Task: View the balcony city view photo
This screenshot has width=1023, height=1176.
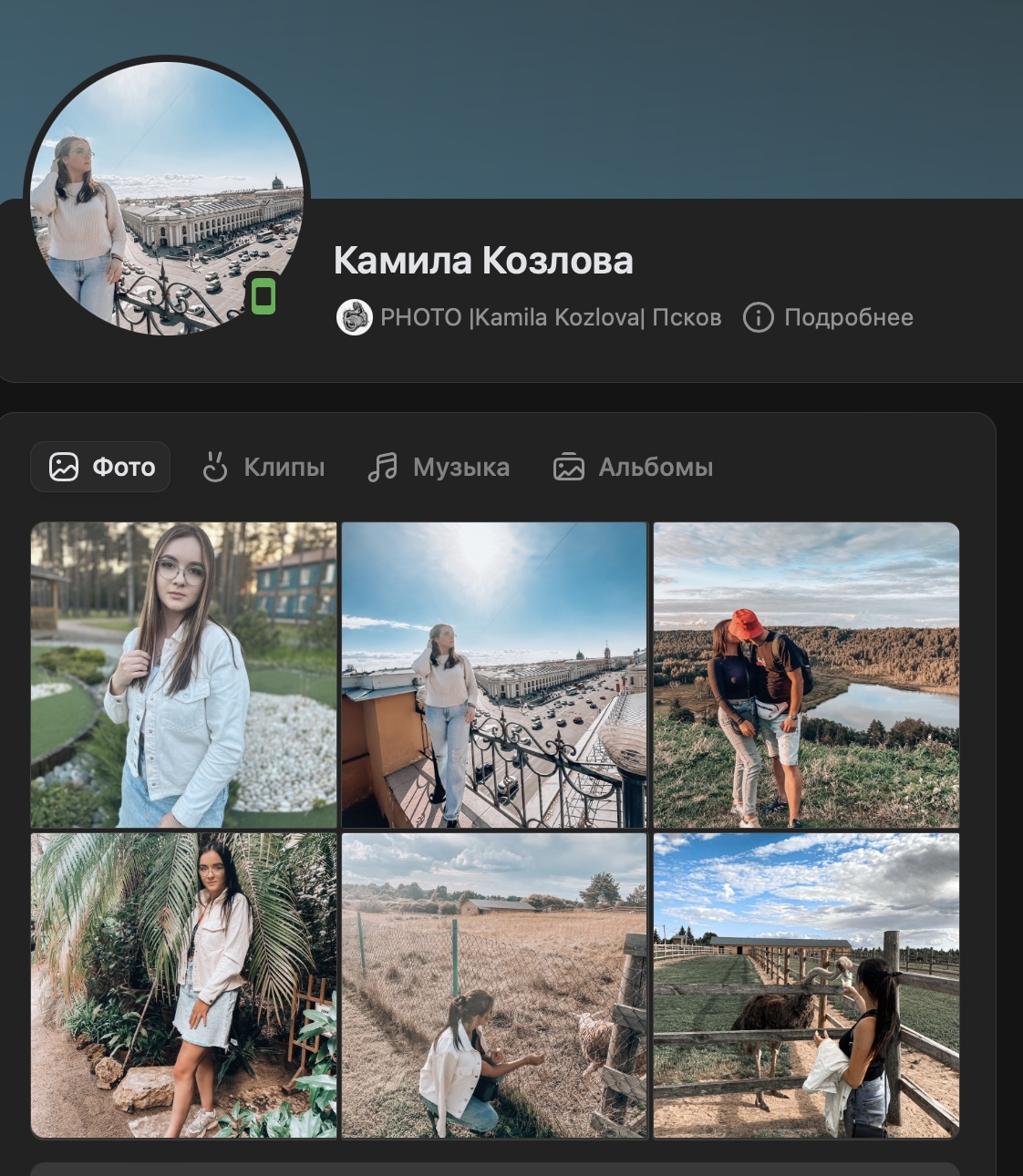Action: (494, 675)
